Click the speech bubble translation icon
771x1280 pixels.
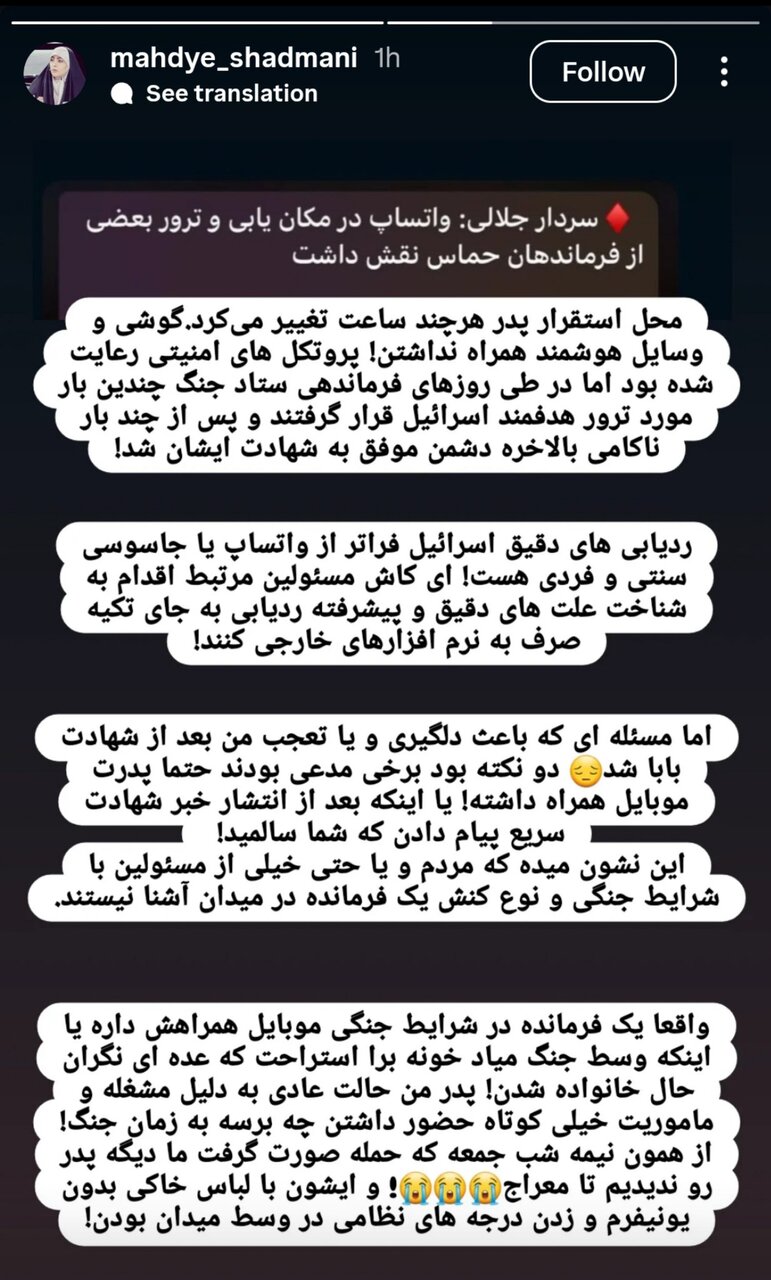click(122, 94)
